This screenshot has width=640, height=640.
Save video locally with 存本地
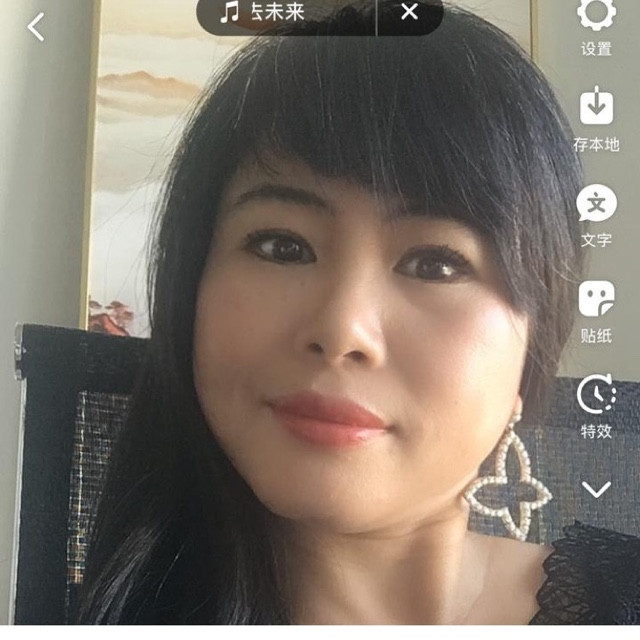pos(596,115)
